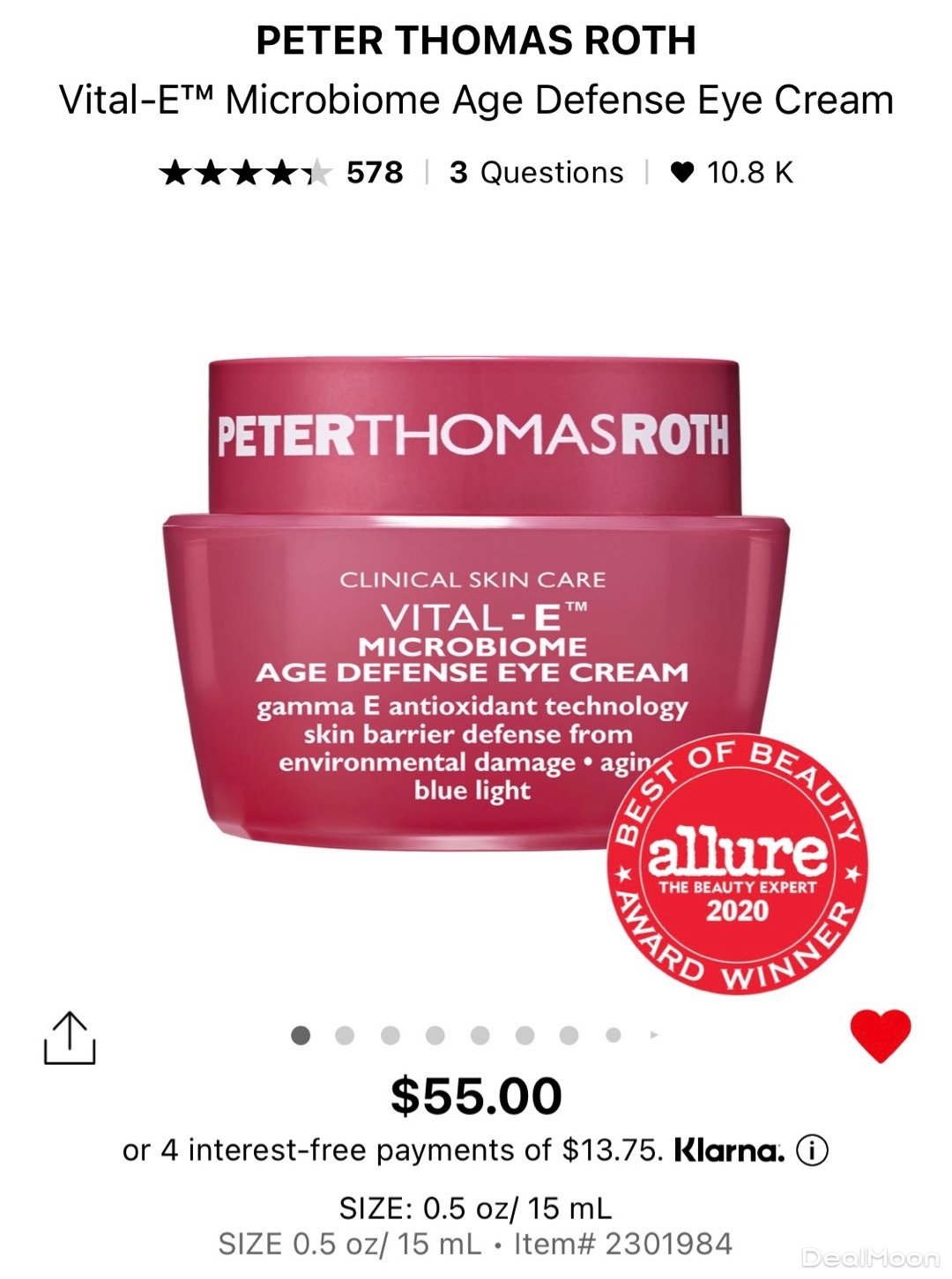Screen dimensions: 952x1279
Task: Remove the product from loved items
Action: [880, 1034]
